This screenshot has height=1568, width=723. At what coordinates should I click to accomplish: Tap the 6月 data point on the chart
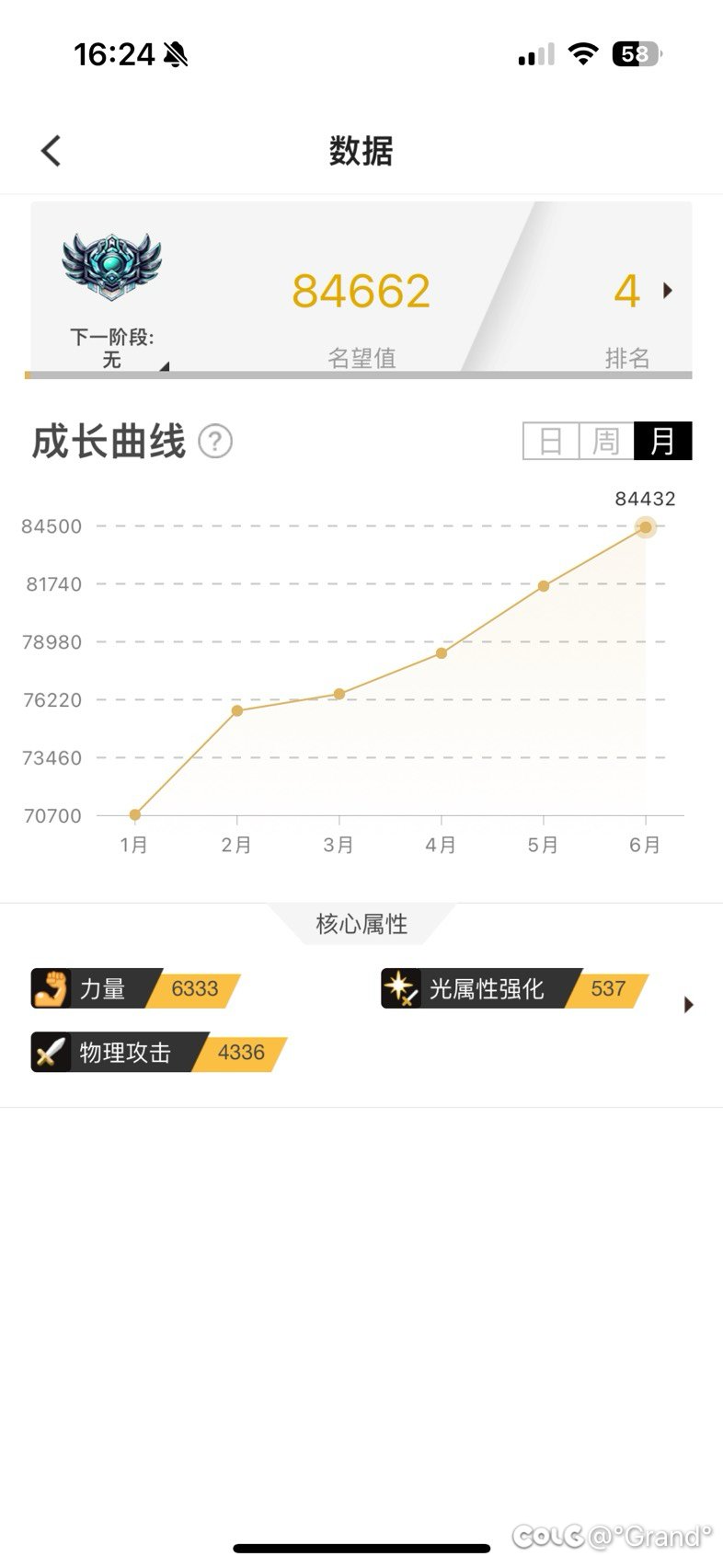point(646,527)
